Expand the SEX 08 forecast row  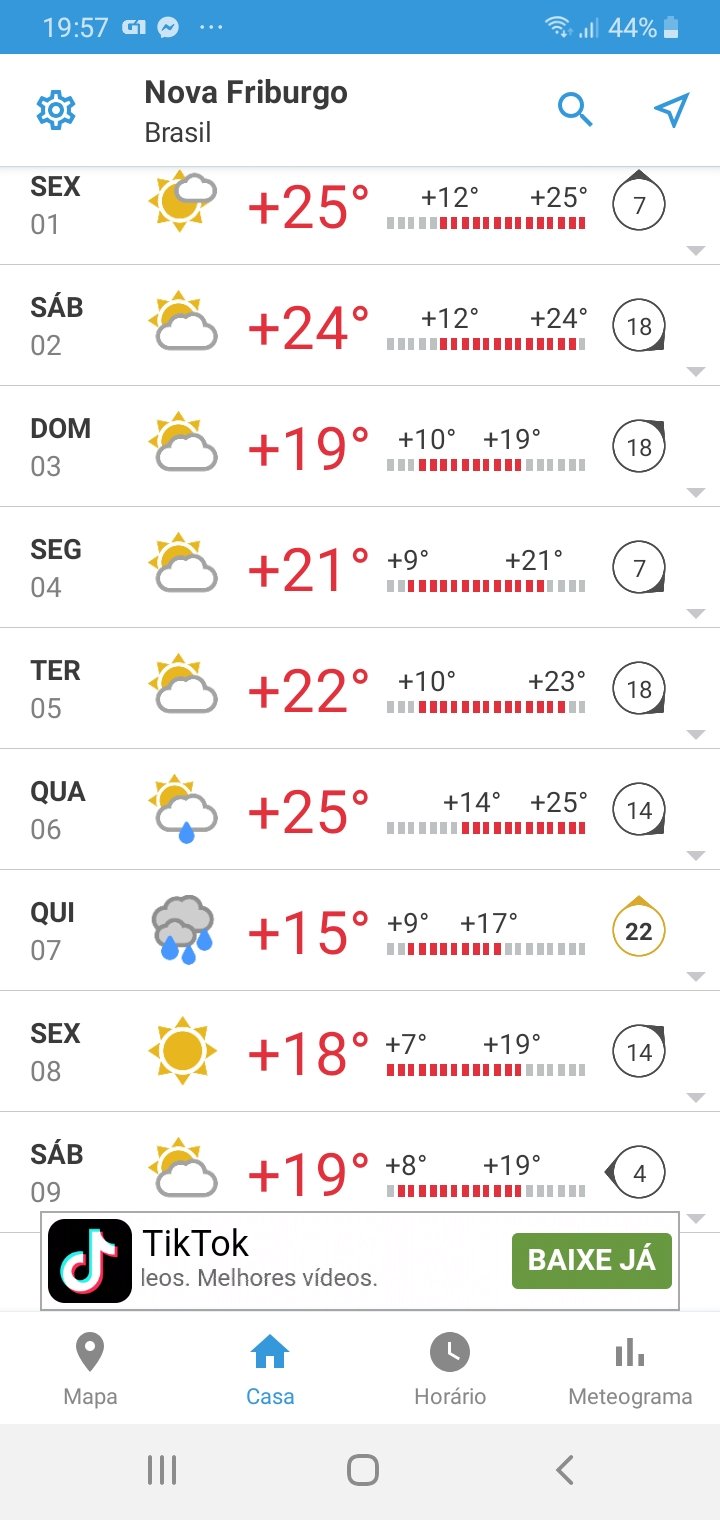point(360,1052)
